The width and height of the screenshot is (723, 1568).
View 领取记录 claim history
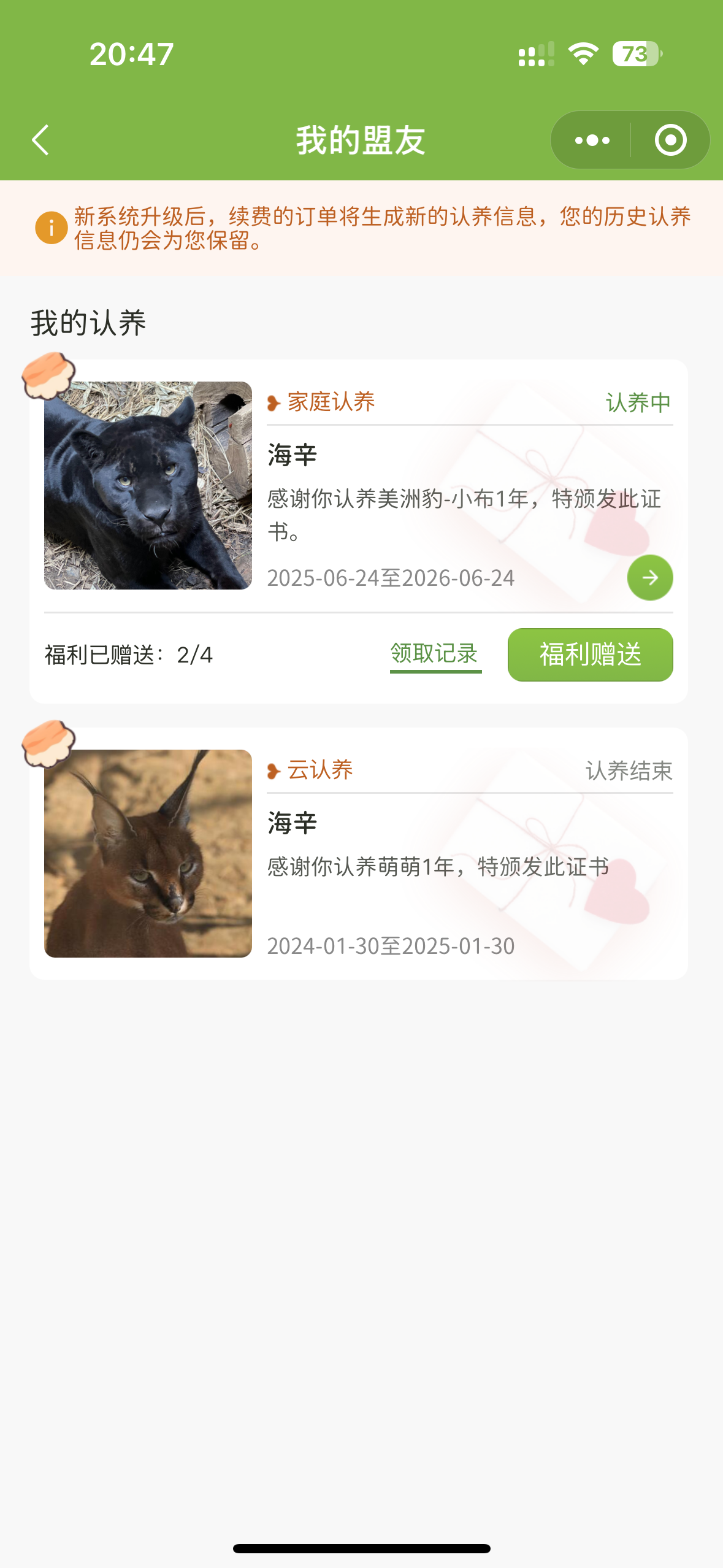pos(435,655)
